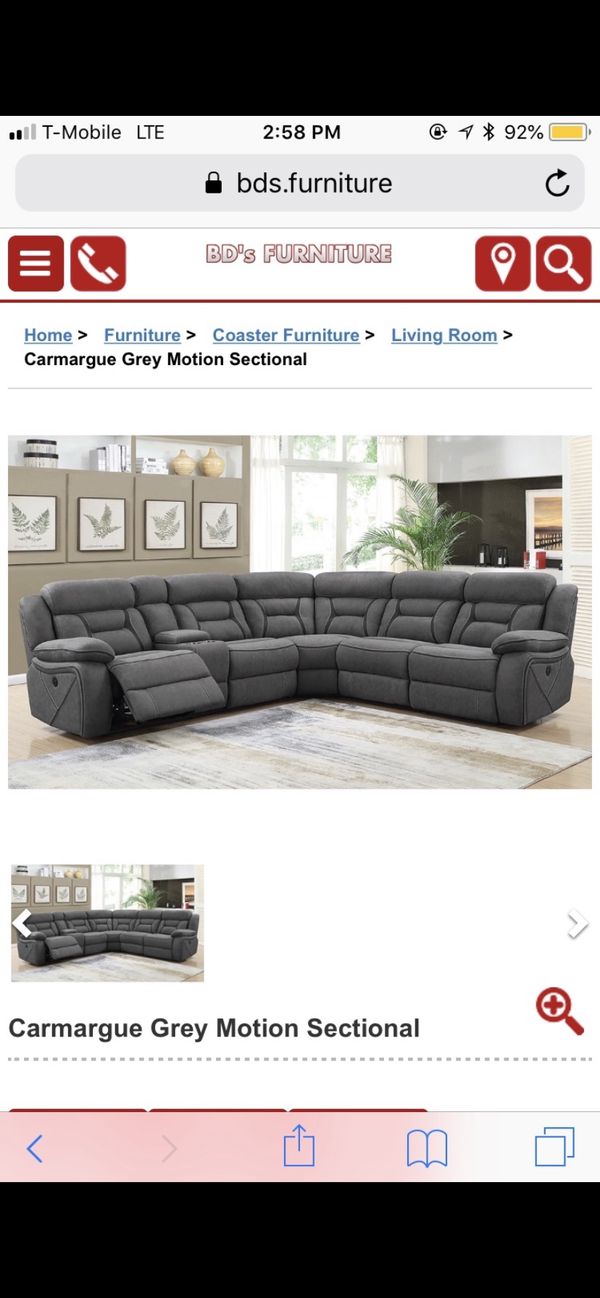
Task: Go to the Home breadcrumb link
Action: [x=48, y=335]
